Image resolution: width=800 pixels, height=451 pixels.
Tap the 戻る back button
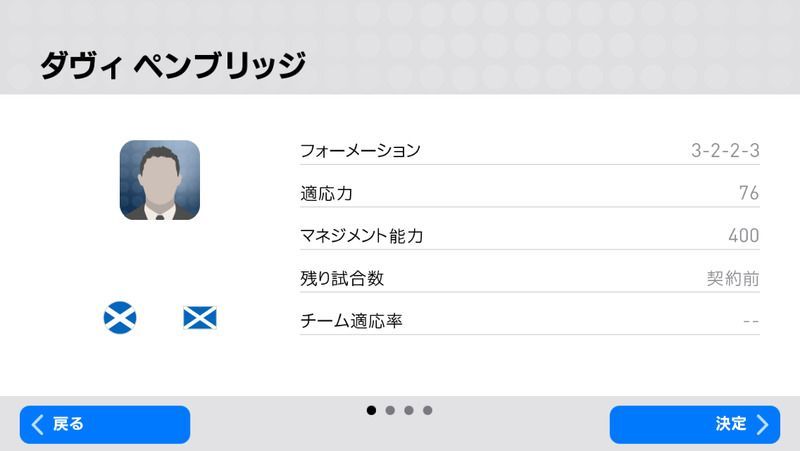(x=104, y=424)
